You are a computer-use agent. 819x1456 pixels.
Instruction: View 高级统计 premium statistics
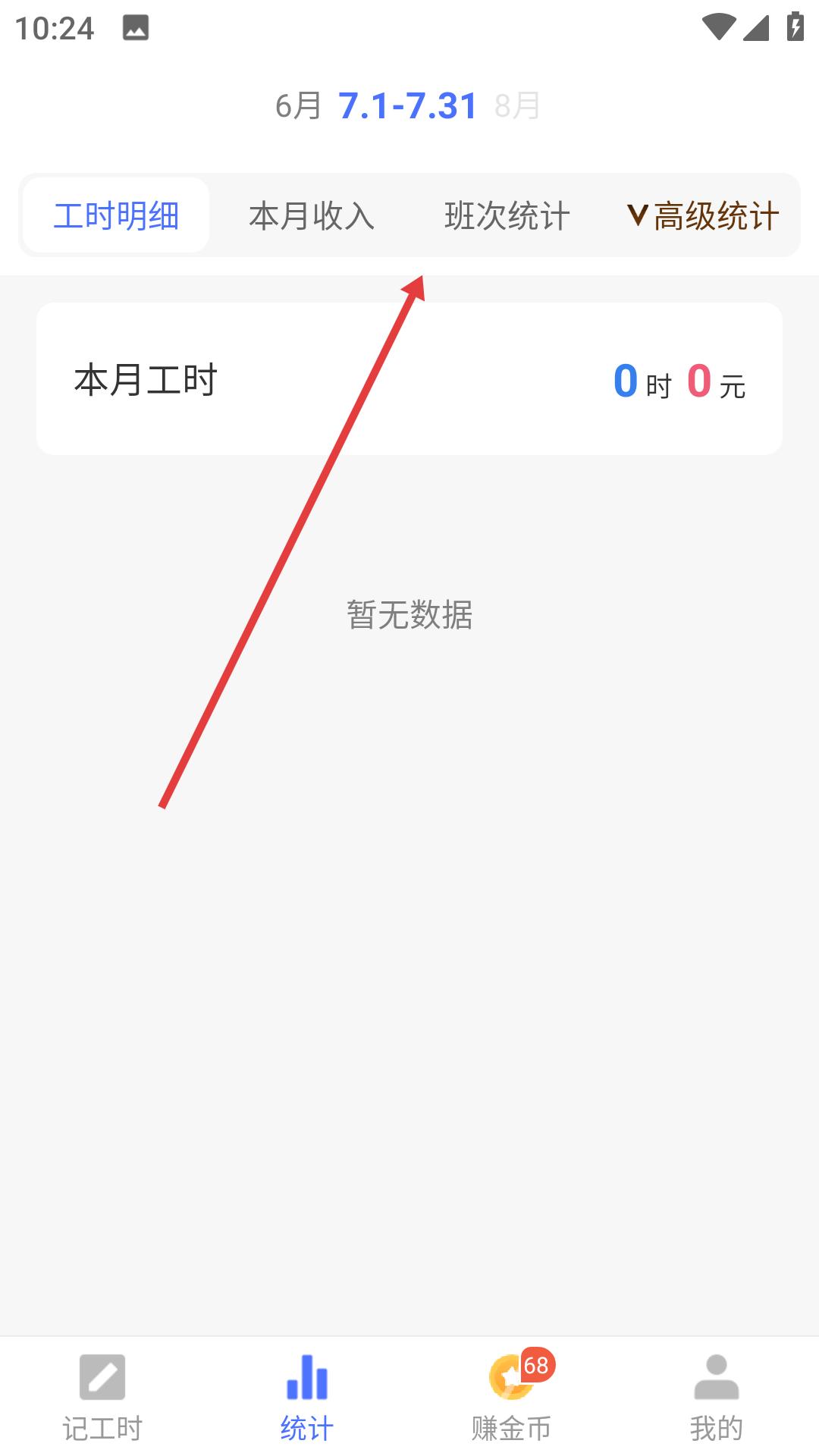pyautogui.click(x=703, y=215)
